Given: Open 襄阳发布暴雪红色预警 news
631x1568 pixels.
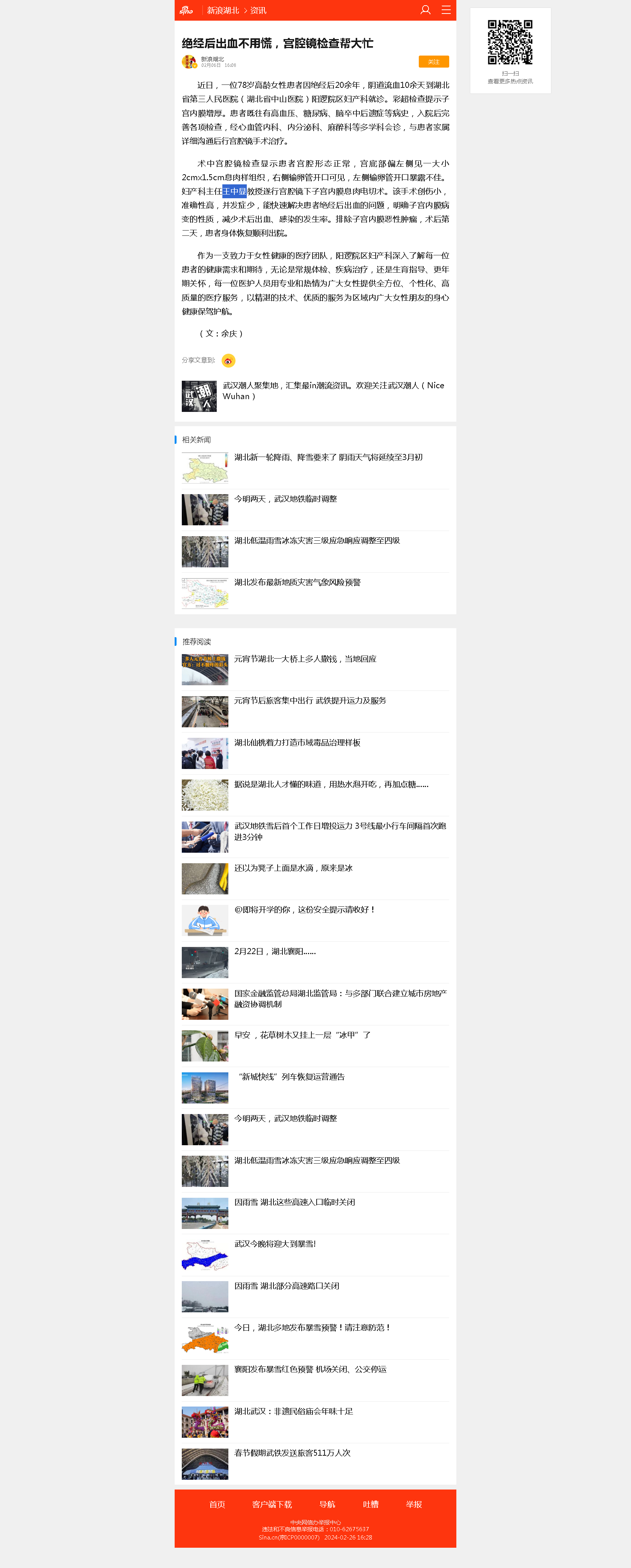Looking at the screenshot, I should click(310, 1370).
